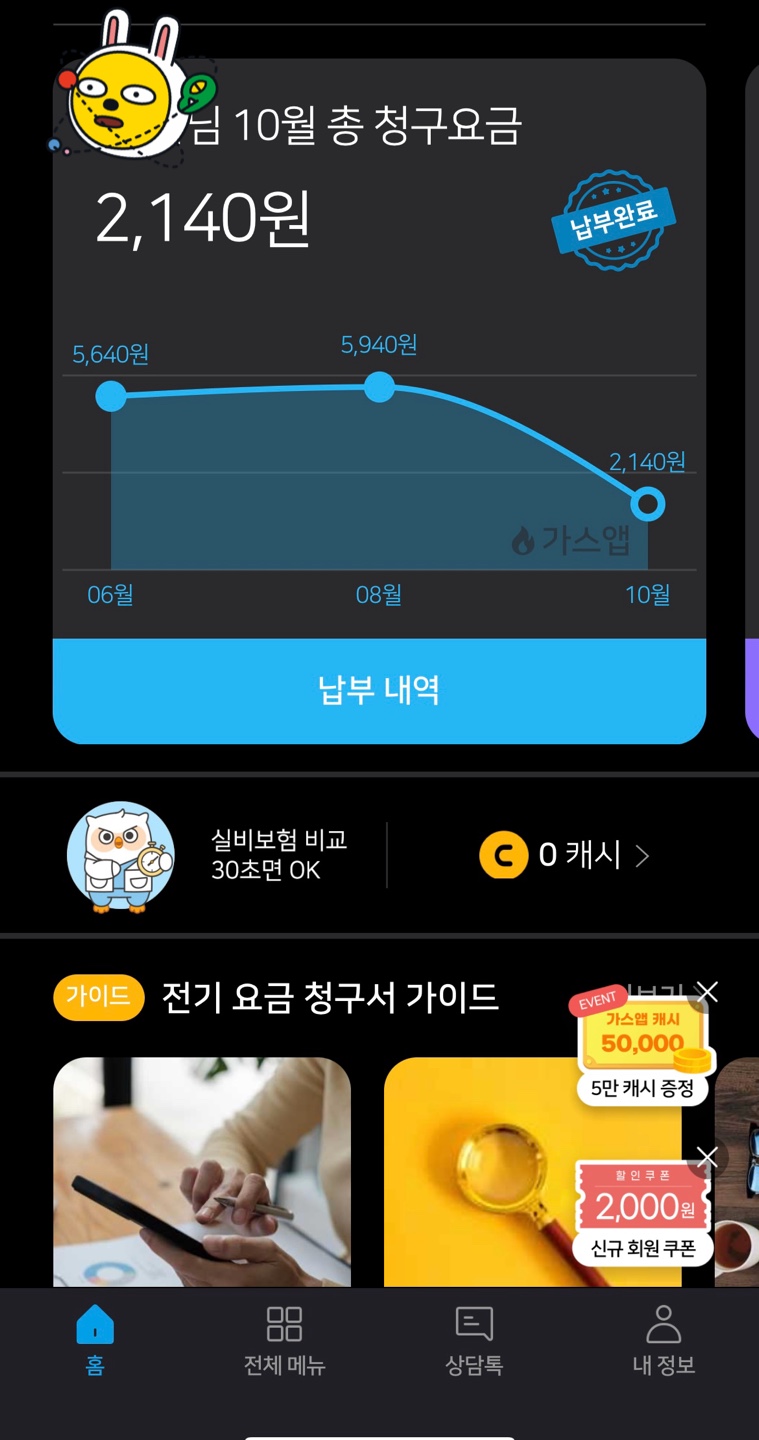Open the 내 정보 tab

click(x=664, y=1340)
